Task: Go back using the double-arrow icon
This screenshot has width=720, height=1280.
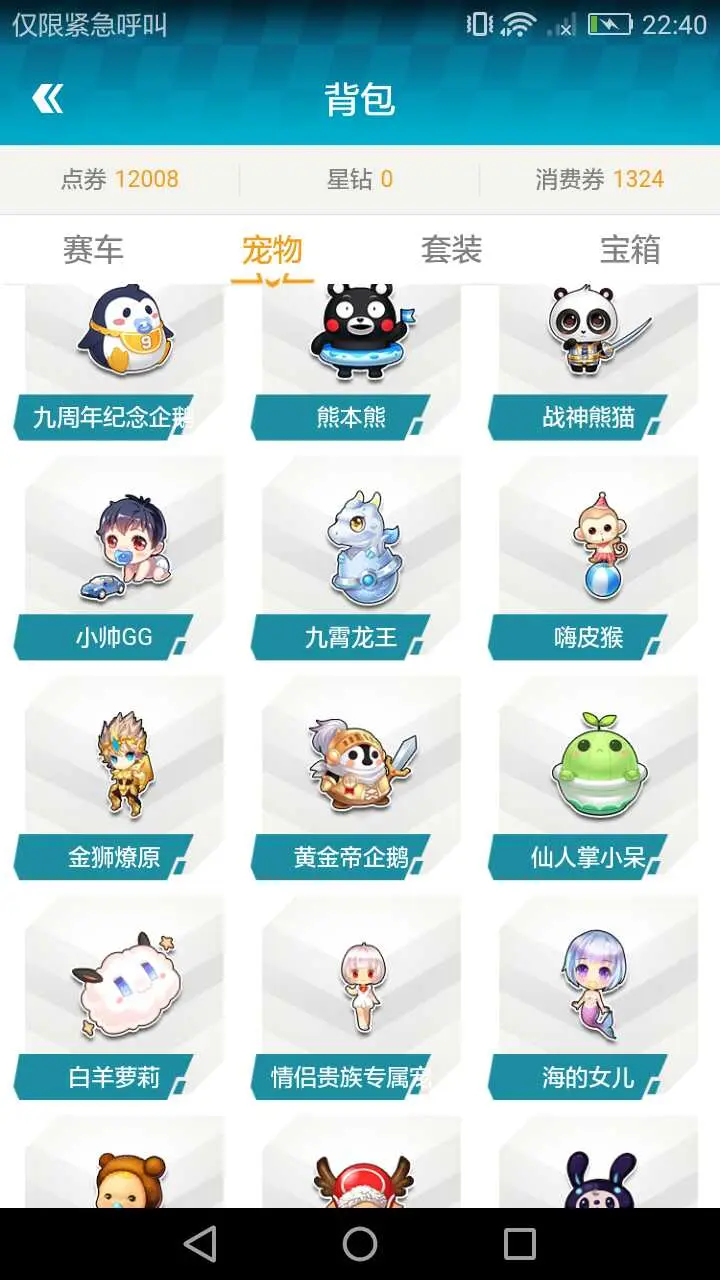Action: pyautogui.click(x=47, y=99)
